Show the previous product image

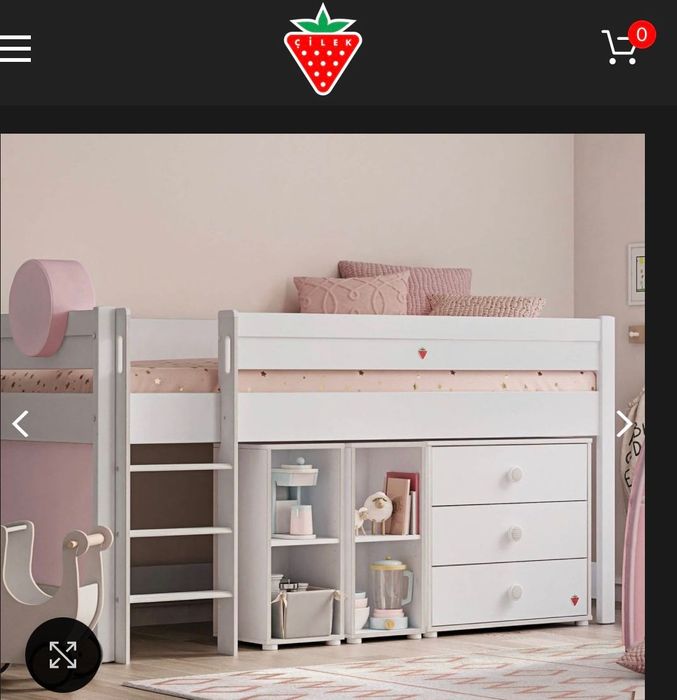point(20,424)
